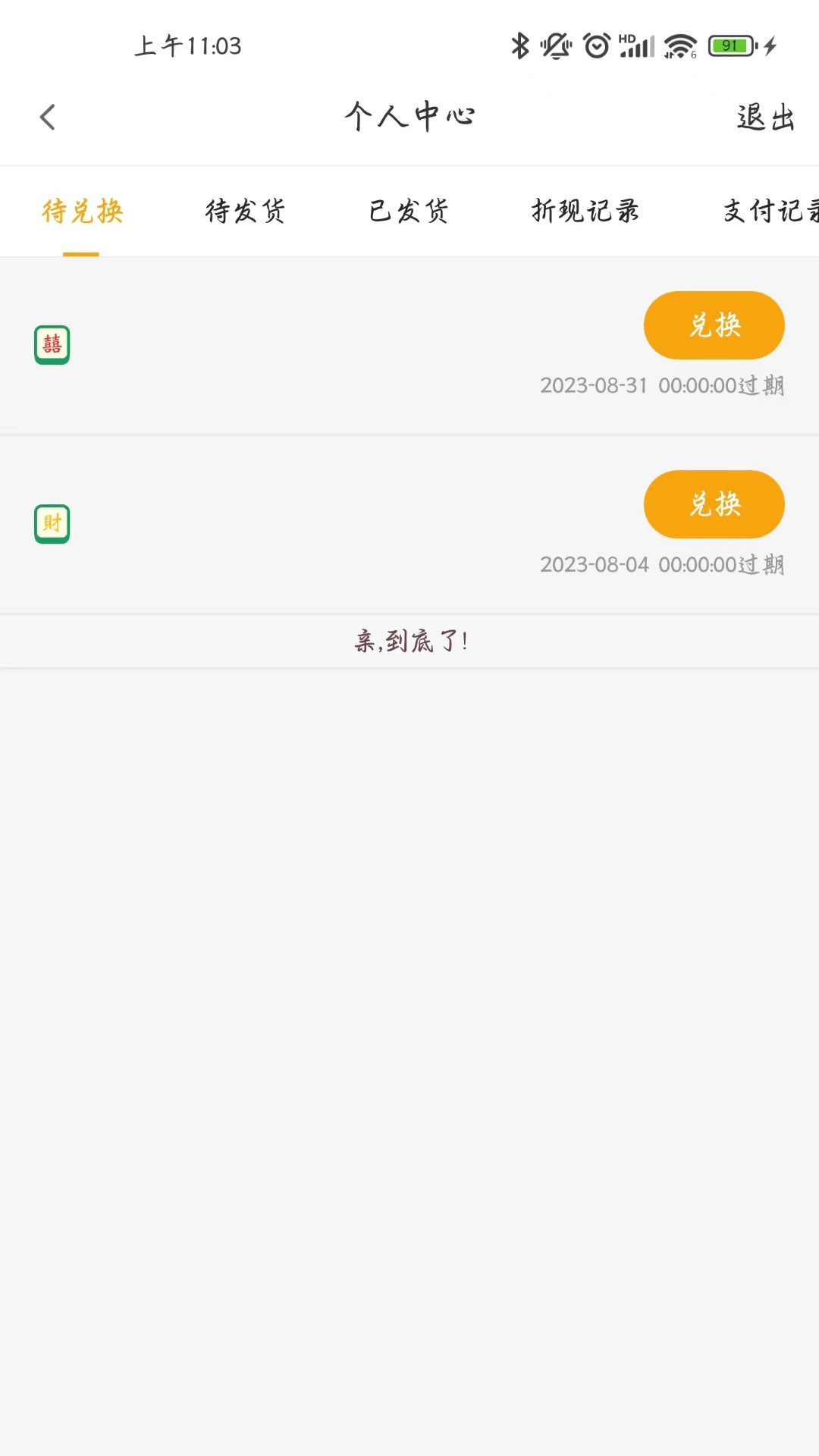Select the 待兑换 tab

[82, 211]
